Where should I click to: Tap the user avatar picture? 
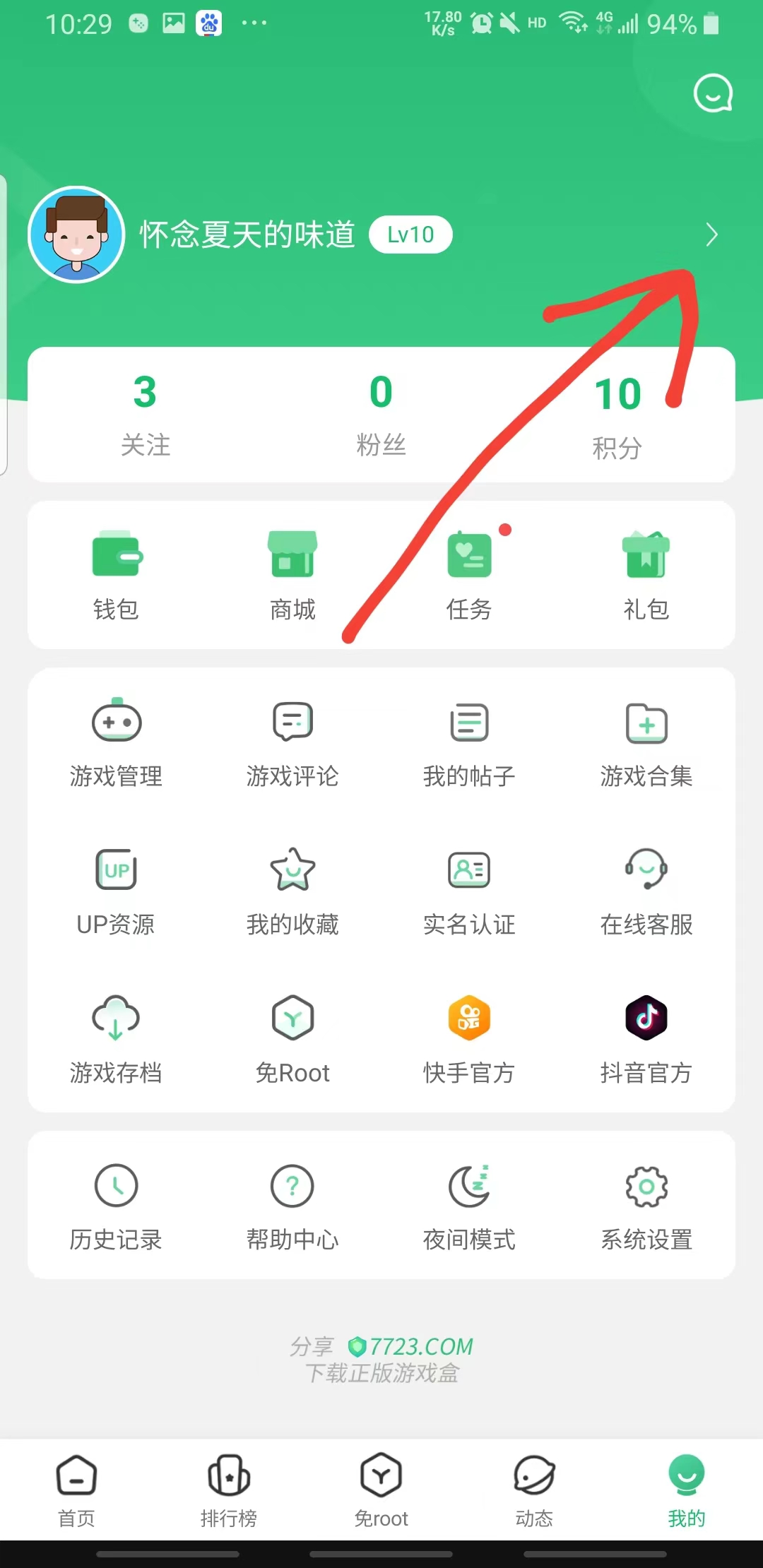pos(76,233)
